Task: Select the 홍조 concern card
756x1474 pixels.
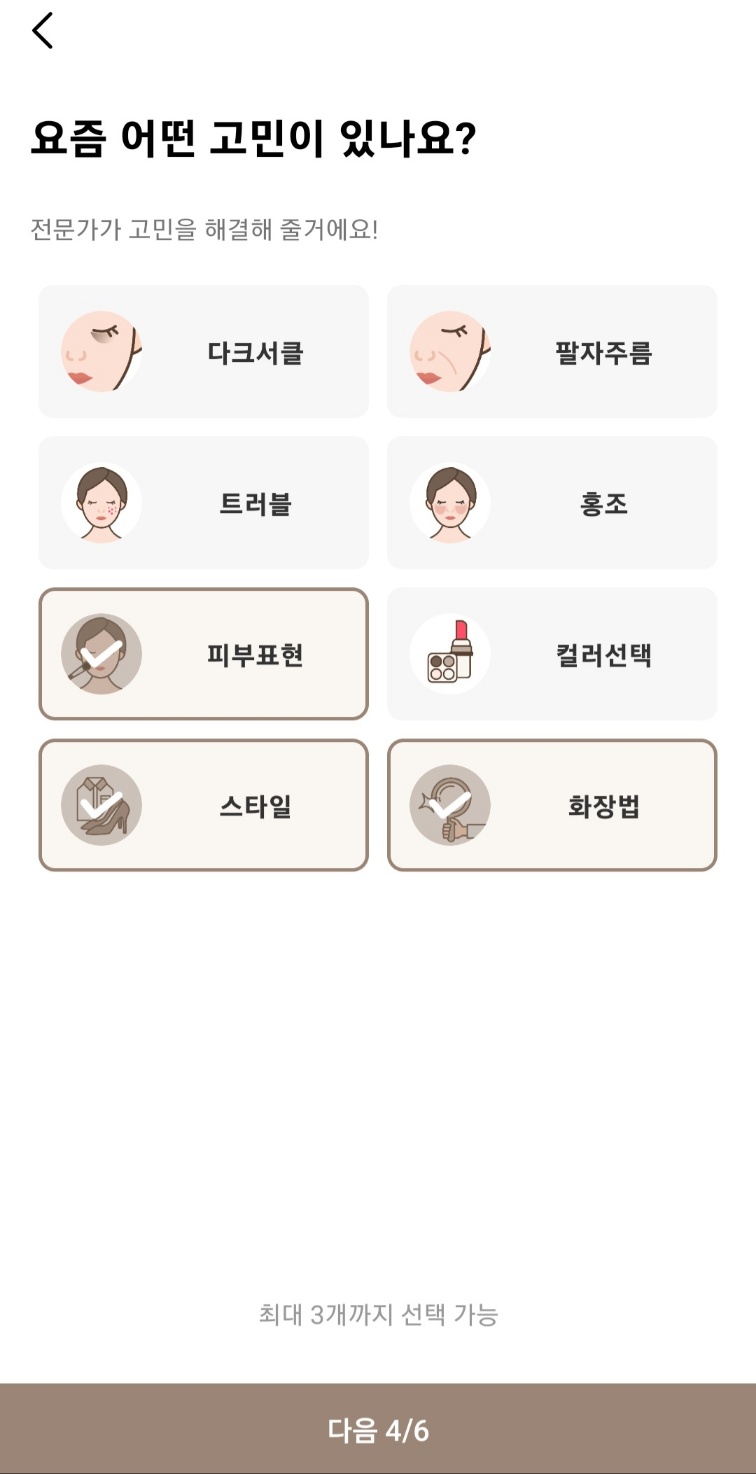Action: coord(551,502)
